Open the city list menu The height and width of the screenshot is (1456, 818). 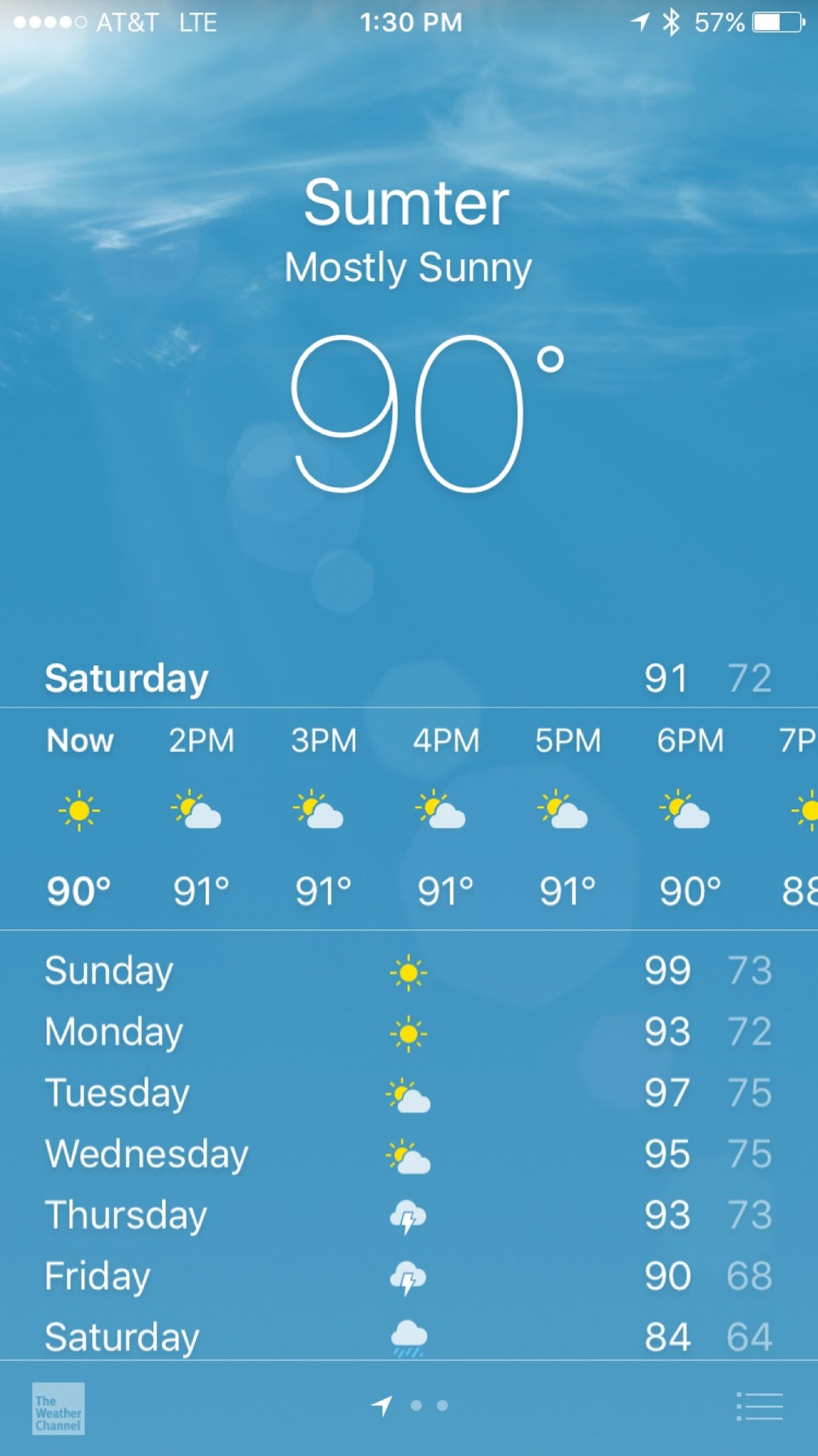(x=759, y=1406)
